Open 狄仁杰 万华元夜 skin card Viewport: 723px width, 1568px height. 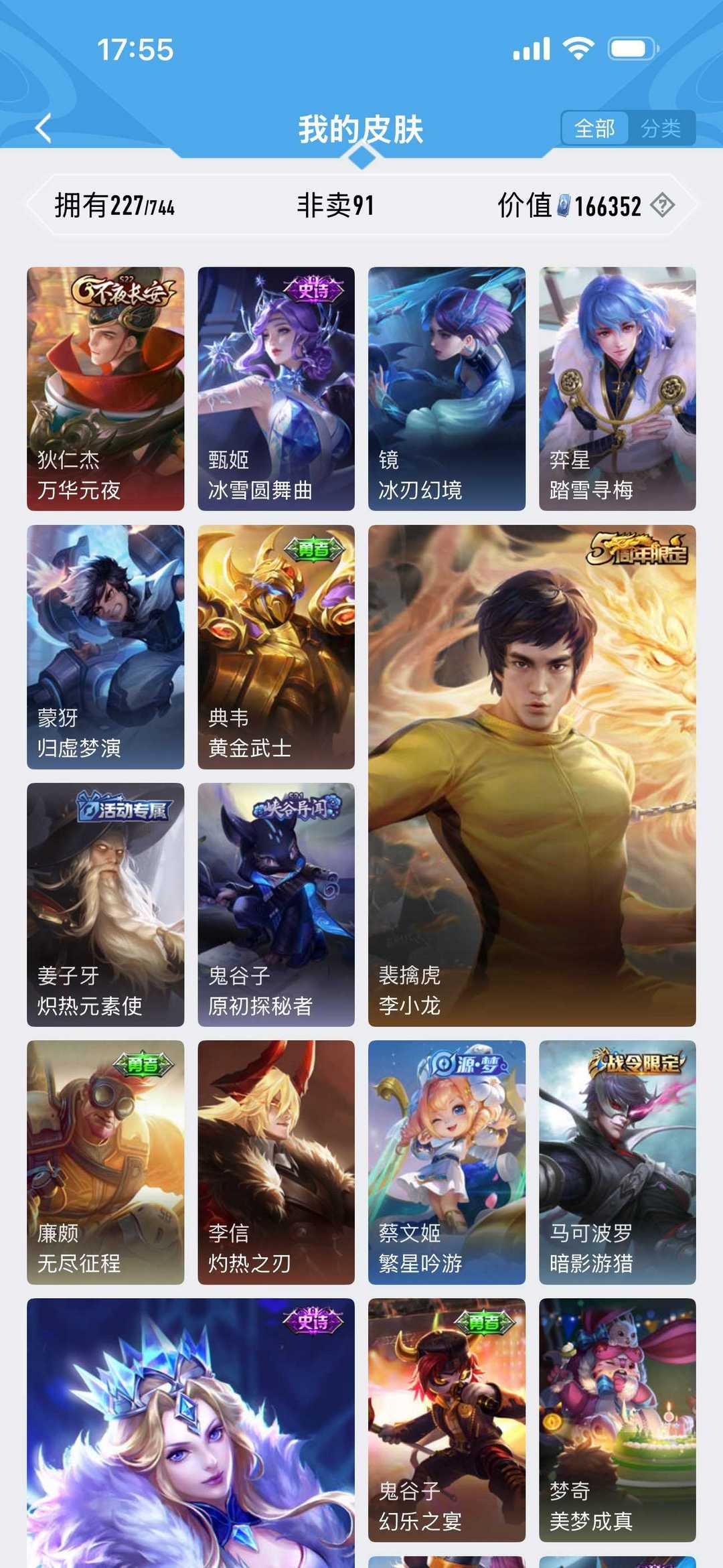(x=105, y=388)
